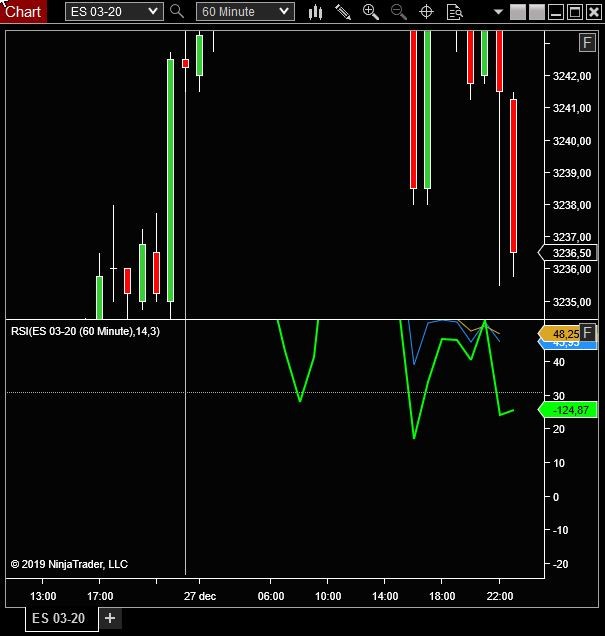Open the ES 03-20 instrument dropdown
The image size is (605, 636).
(113, 11)
